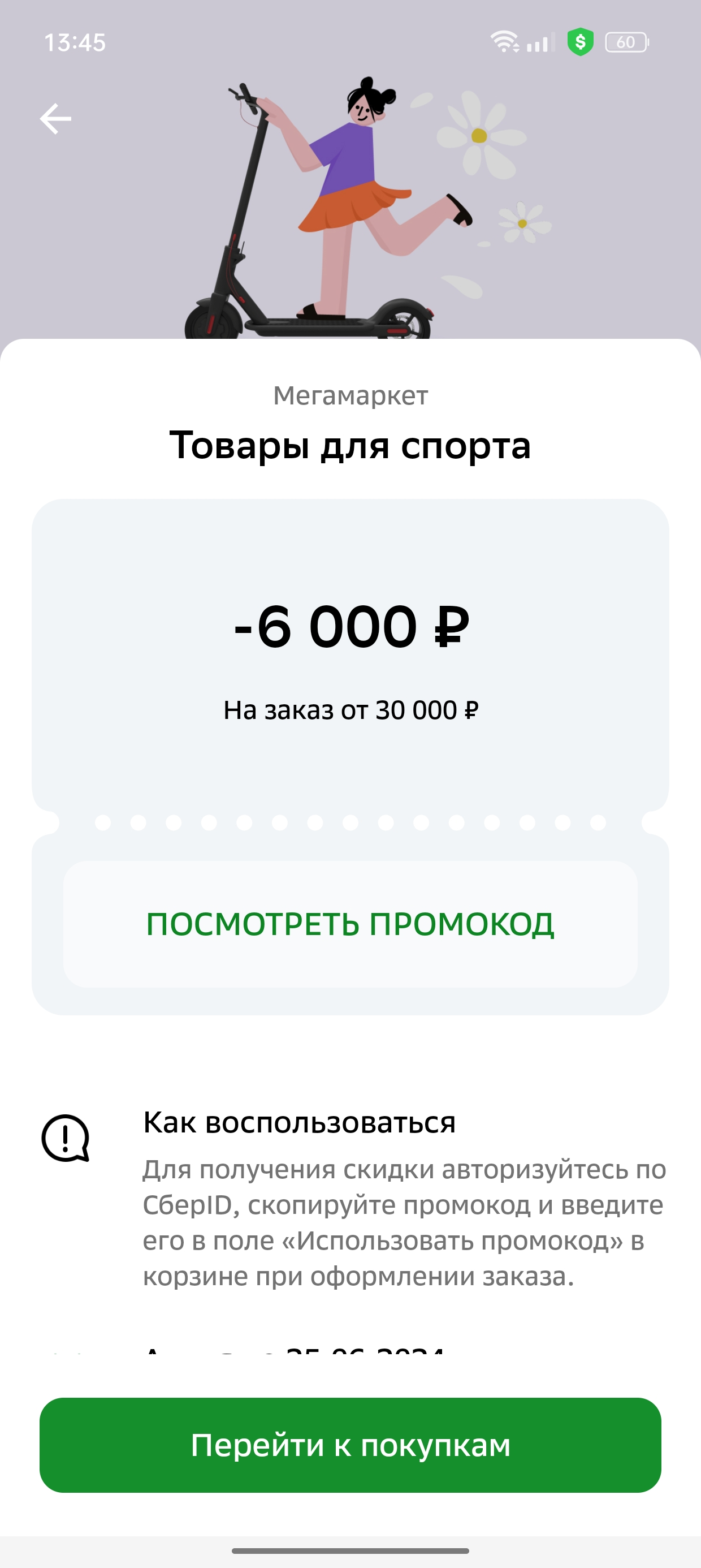Tap Перейти к покупкам button
The image size is (701, 1568).
click(x=350, y=1445)
